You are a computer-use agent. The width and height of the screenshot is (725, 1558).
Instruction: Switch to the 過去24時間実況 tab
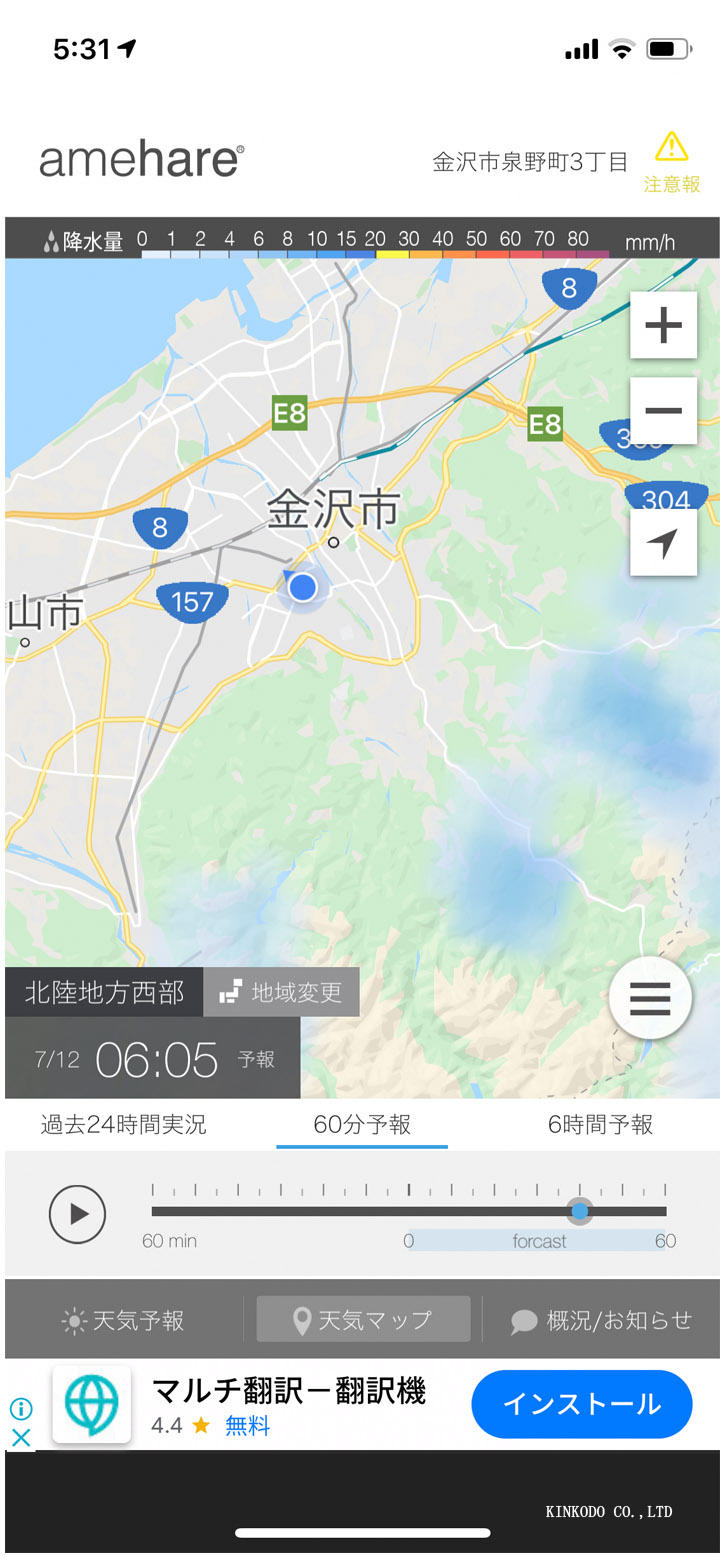click(123, 1124)
